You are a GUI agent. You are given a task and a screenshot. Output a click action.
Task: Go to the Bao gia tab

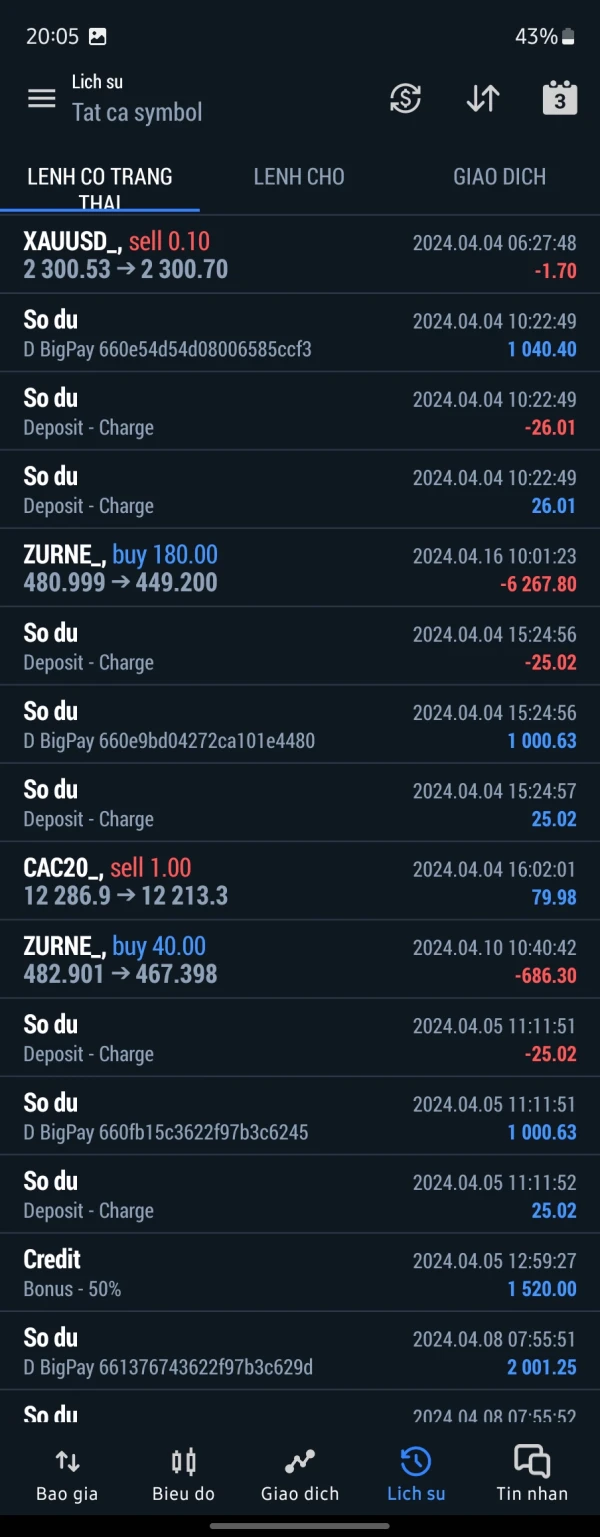coord(67,1475)
